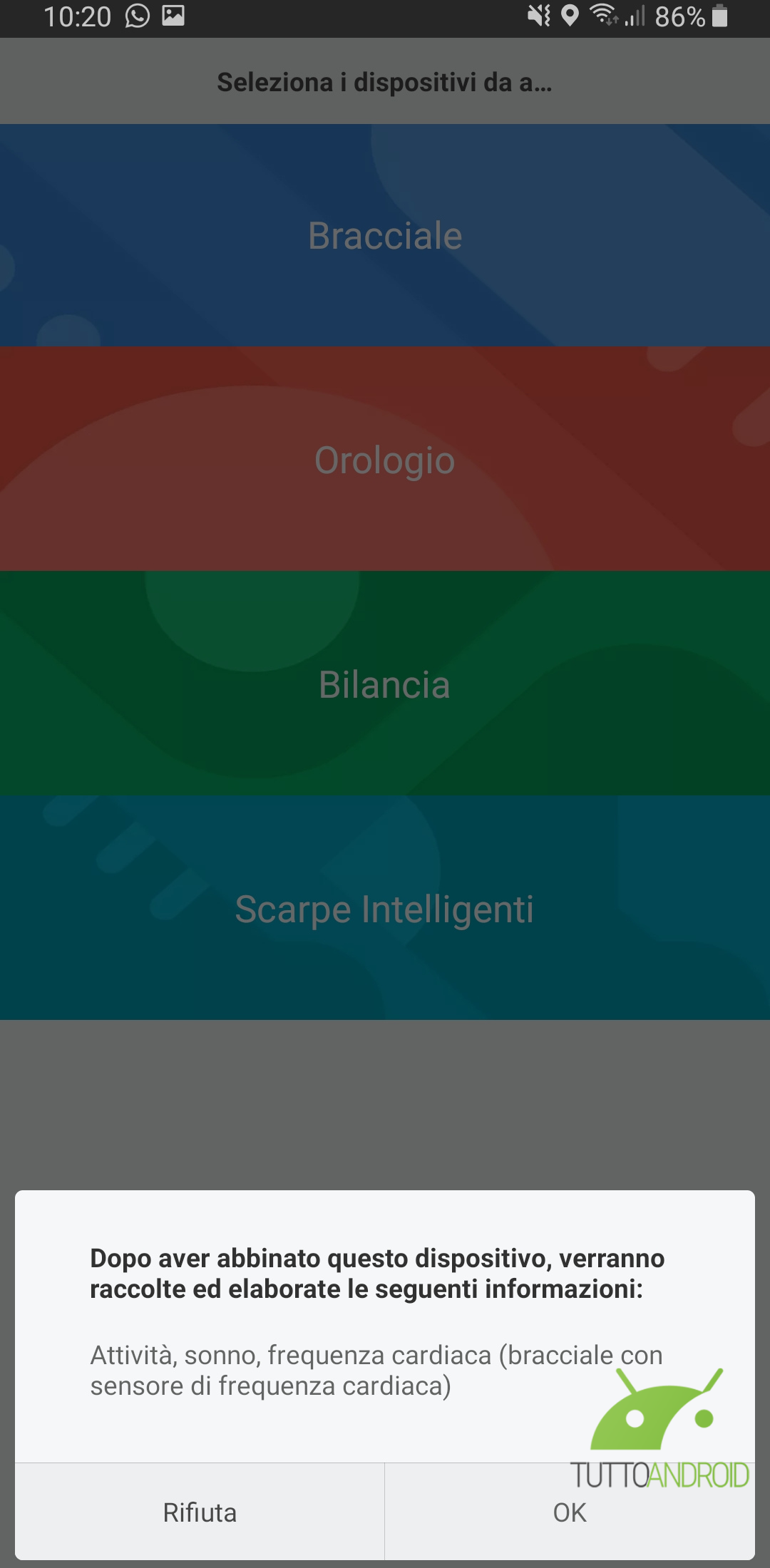This screenshot has height=1568, width=770.
Task: Select the Bracciale device option
Action: pyautogui.click(x=385, y=235)
